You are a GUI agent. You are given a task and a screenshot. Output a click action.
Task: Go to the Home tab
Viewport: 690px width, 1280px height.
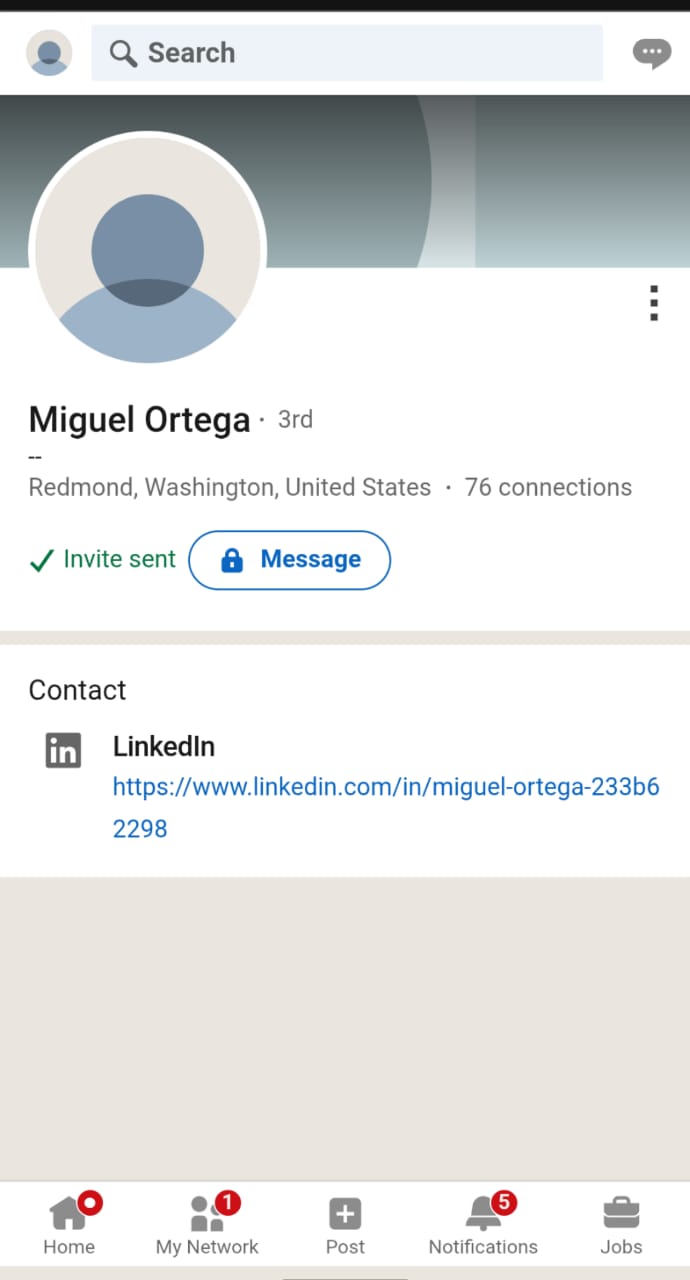[69, 1225]
